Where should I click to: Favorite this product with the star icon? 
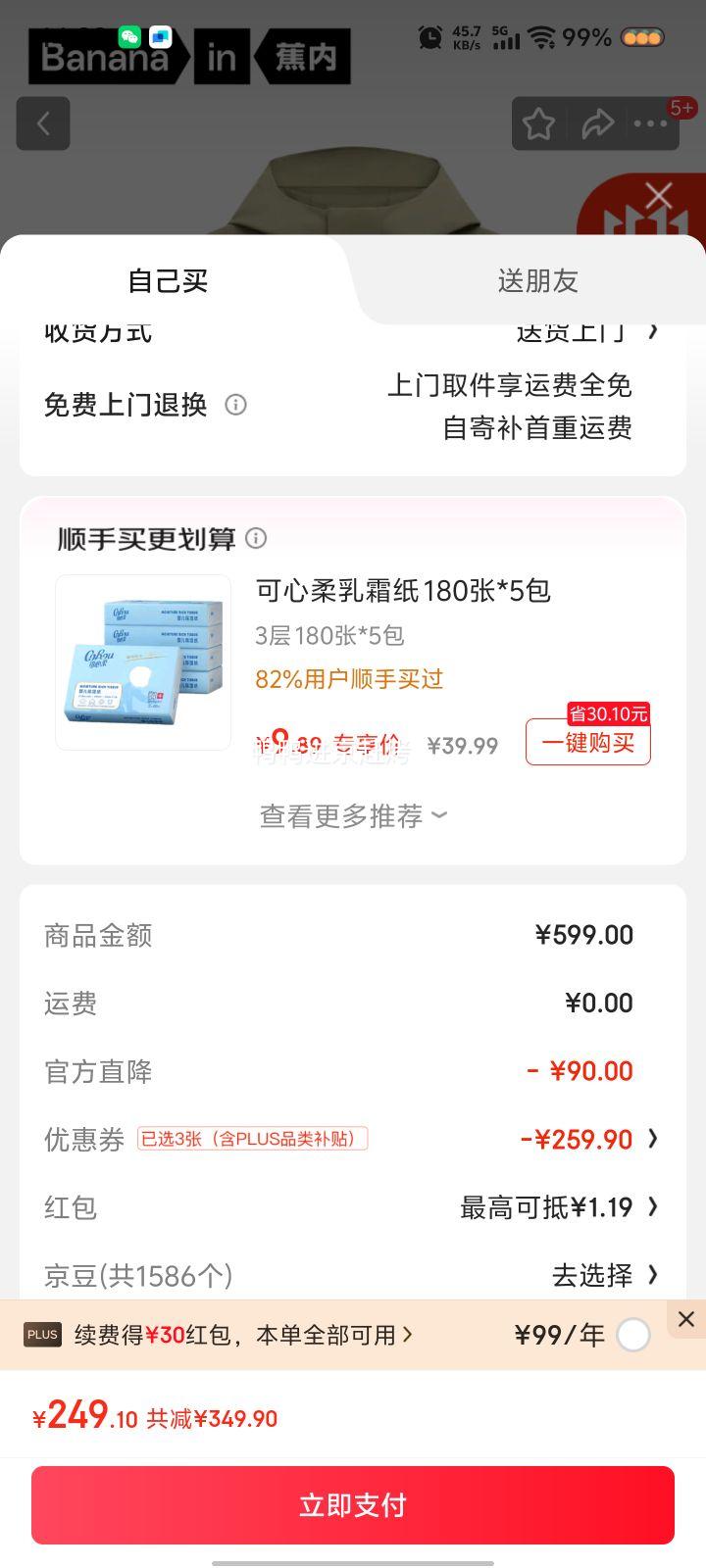[538, 123]
